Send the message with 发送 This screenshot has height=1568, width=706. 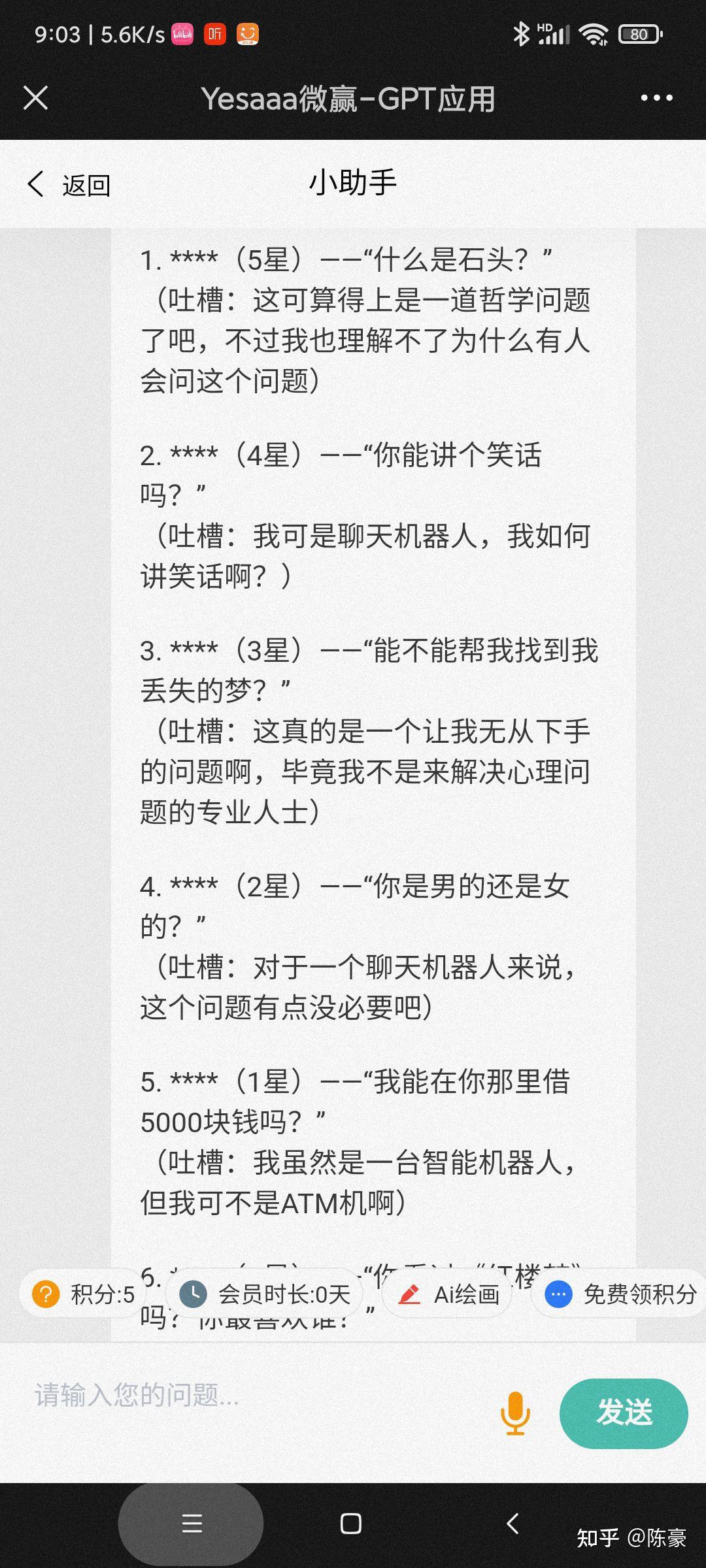[624, 1413]
